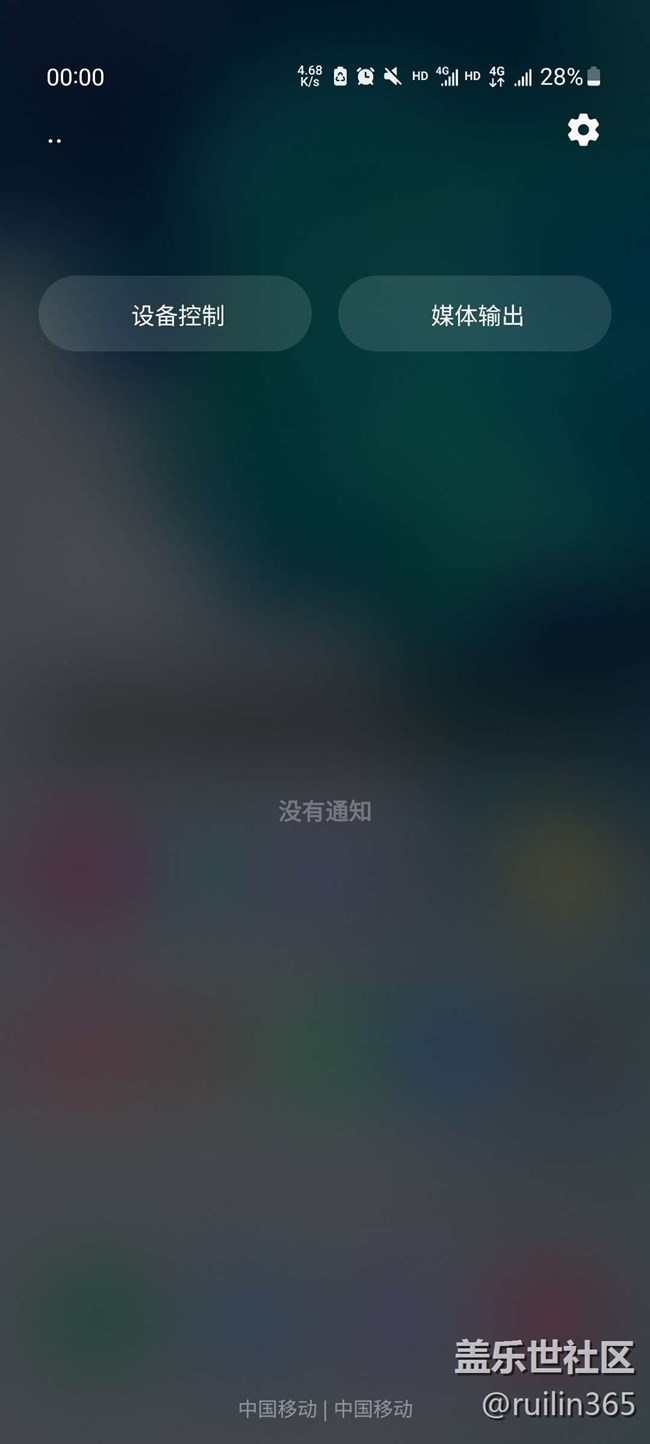Open settings via the gear icon
This screenshot has height=1444, width=650.
pyautogui.click(x=583, y=130)
